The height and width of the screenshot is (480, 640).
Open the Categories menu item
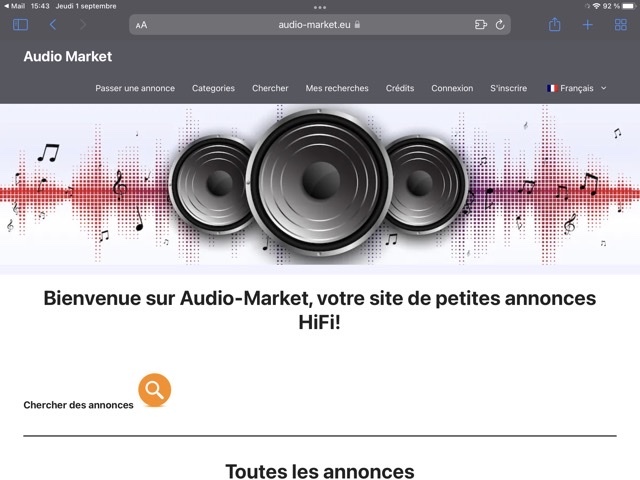point(213,88)
